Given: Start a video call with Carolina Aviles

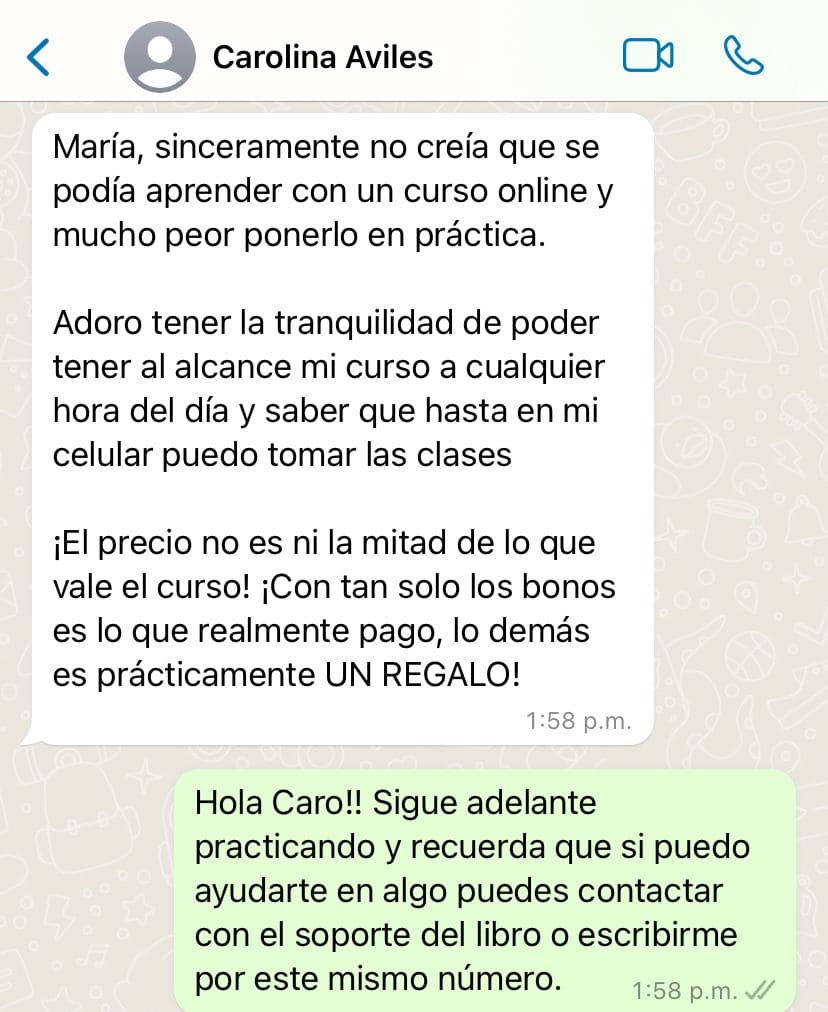Looking at the screenshot, I should [647, 56].
